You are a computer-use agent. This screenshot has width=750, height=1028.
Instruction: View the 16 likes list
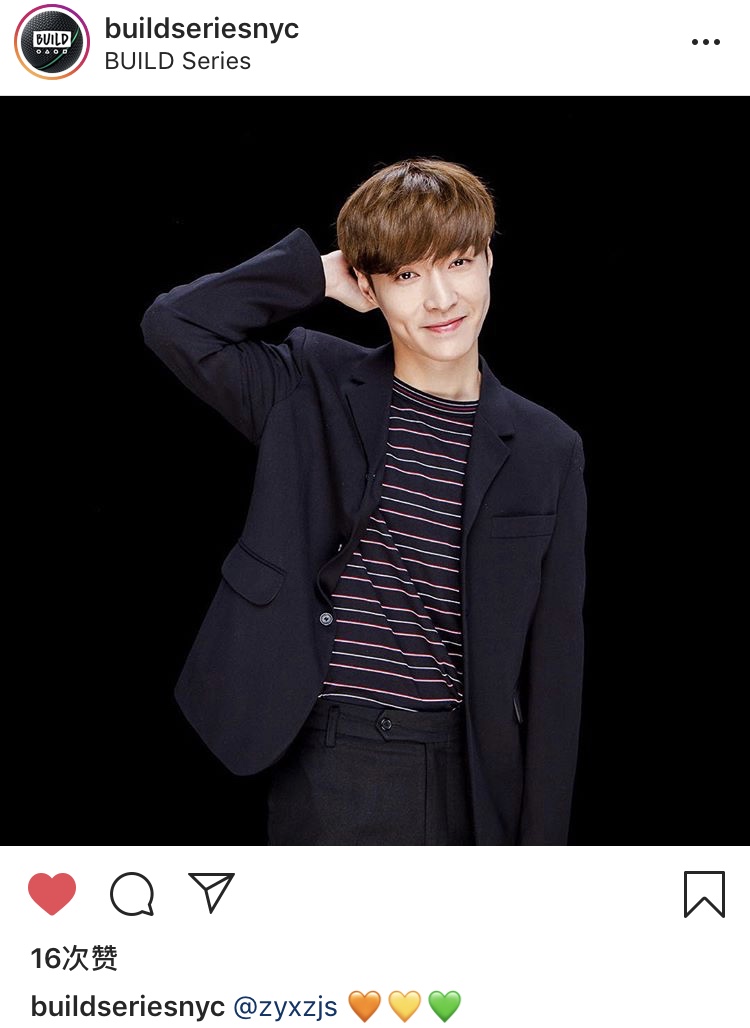coord(74,959)
